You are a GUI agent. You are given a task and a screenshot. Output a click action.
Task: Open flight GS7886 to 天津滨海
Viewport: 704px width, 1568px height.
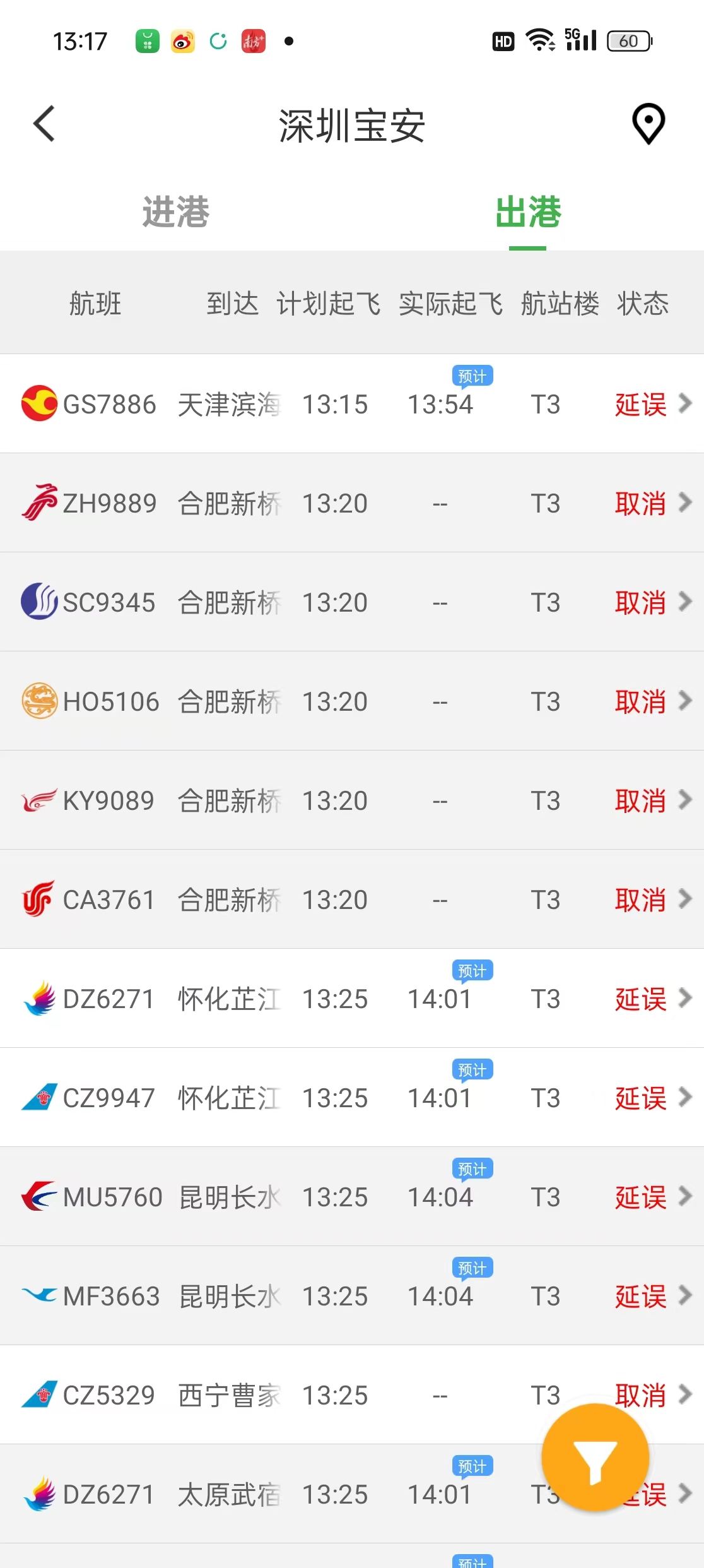(x=352, y=403)
